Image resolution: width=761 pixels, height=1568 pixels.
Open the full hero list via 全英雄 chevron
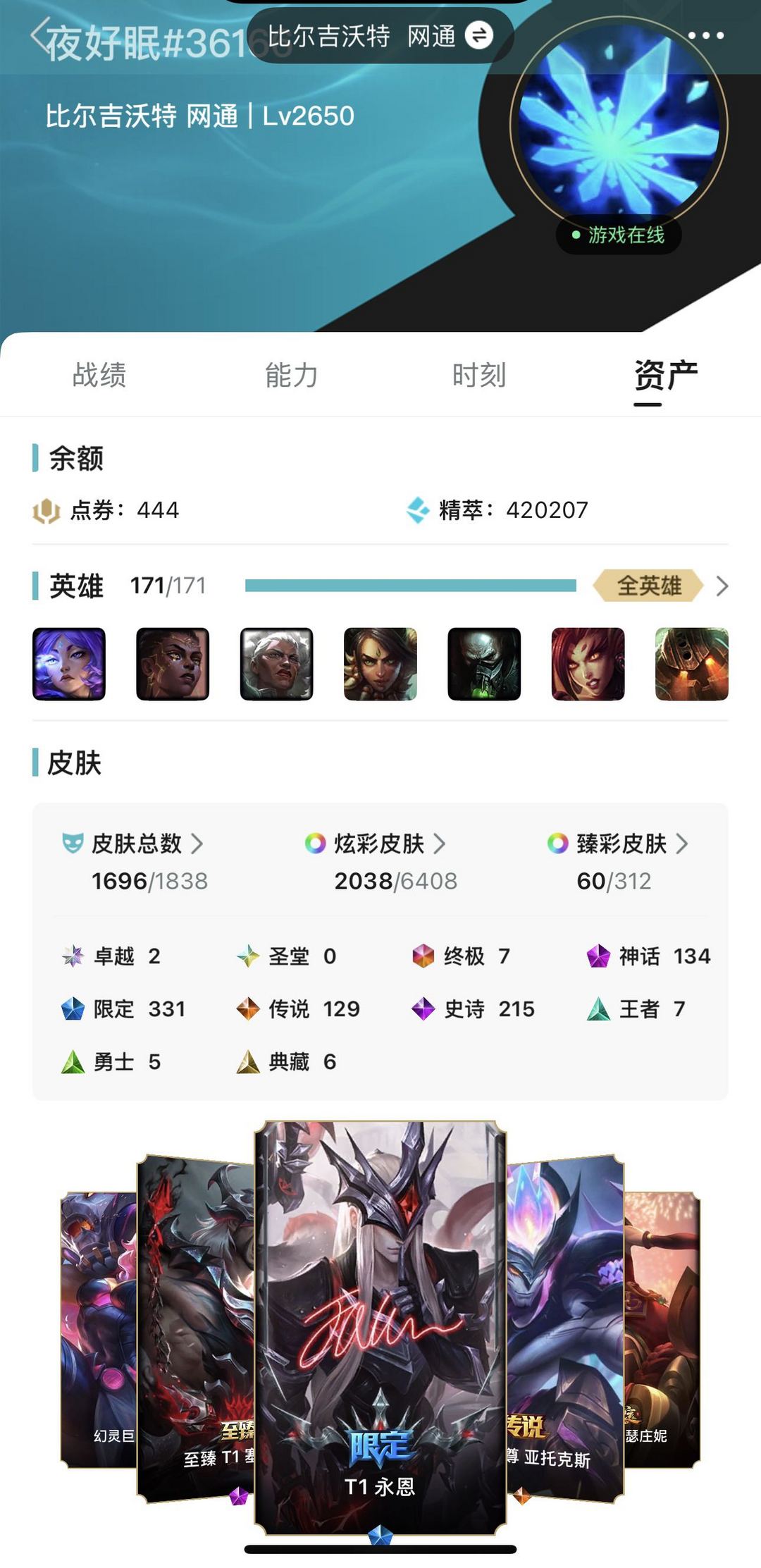point(722,586)
